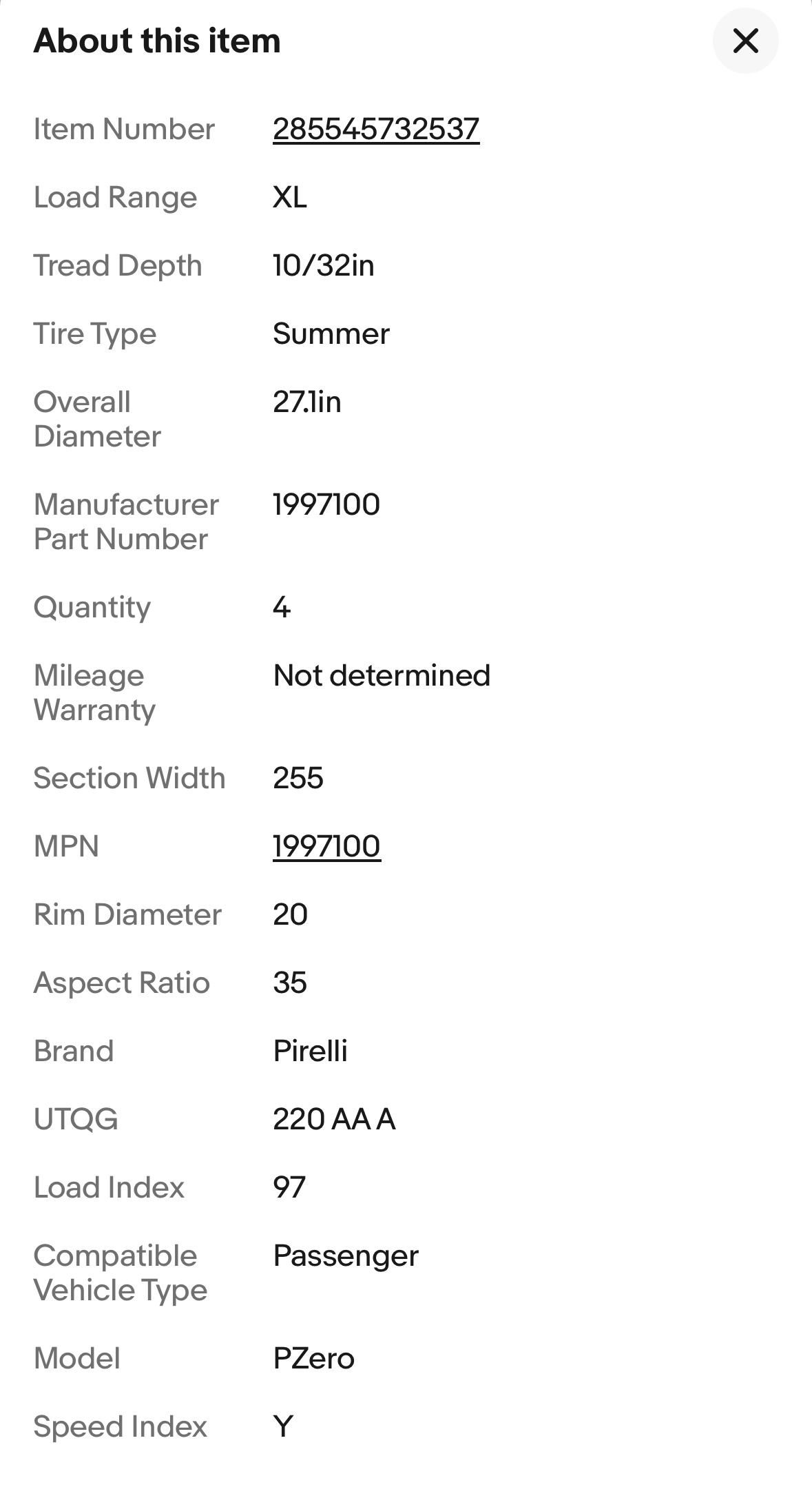The image size is (812, 1487).
Task: Close the About this item panel
Action: (x=745, y=41)
